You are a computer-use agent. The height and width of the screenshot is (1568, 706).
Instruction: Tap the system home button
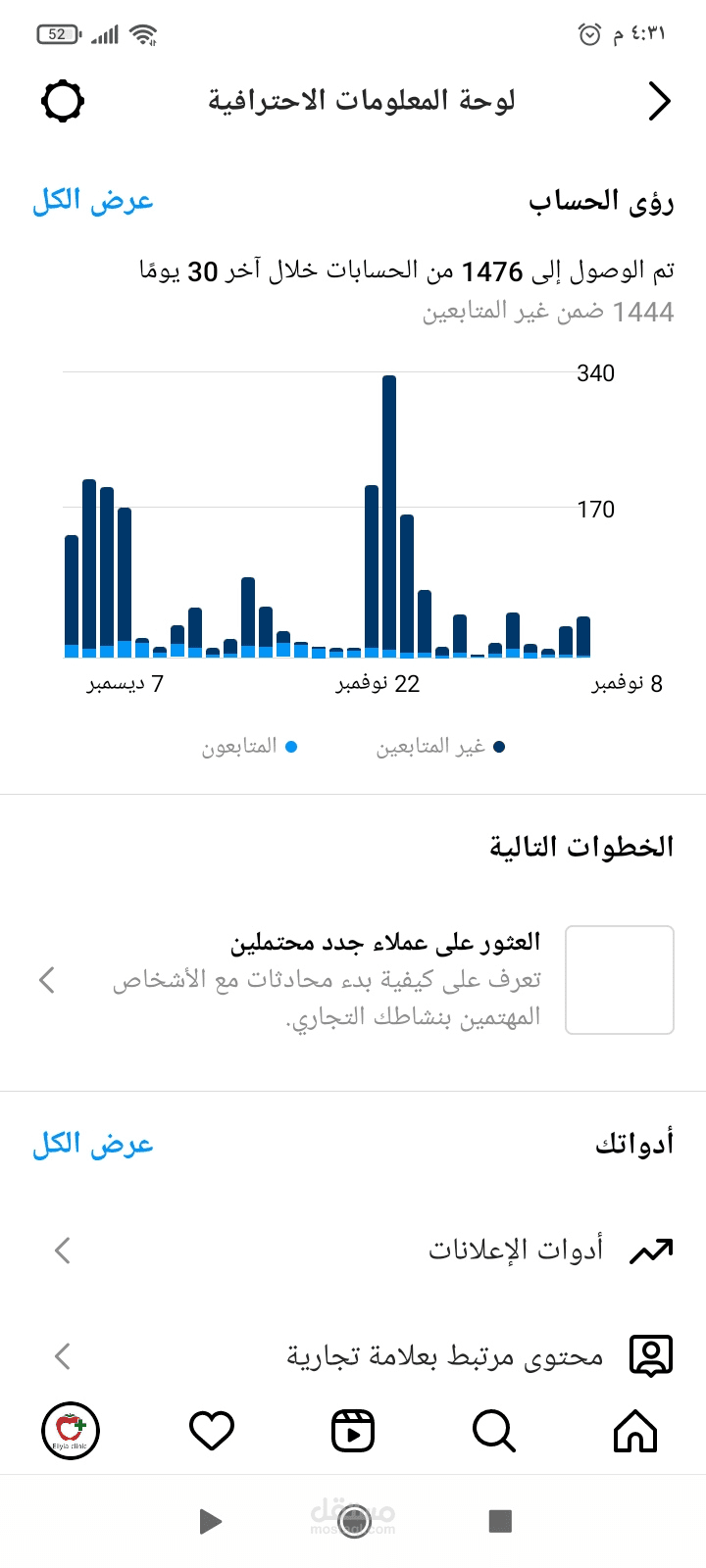[x=353, y=1521]
